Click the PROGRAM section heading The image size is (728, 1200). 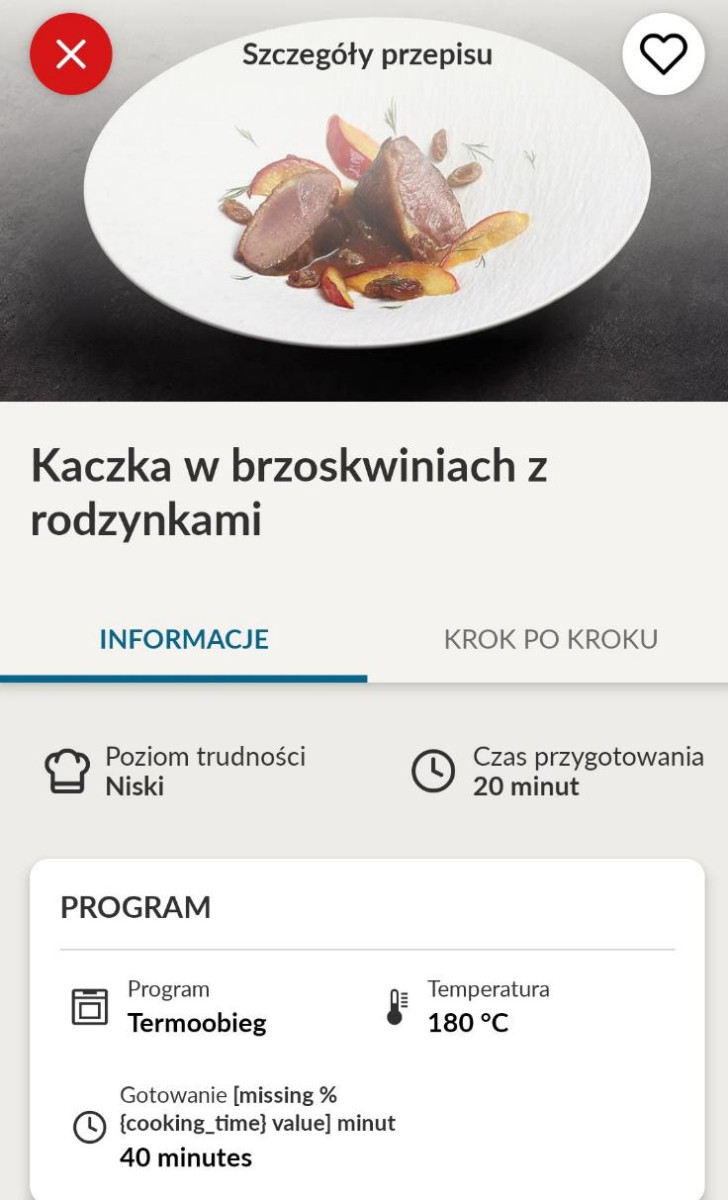coord(136,908)
